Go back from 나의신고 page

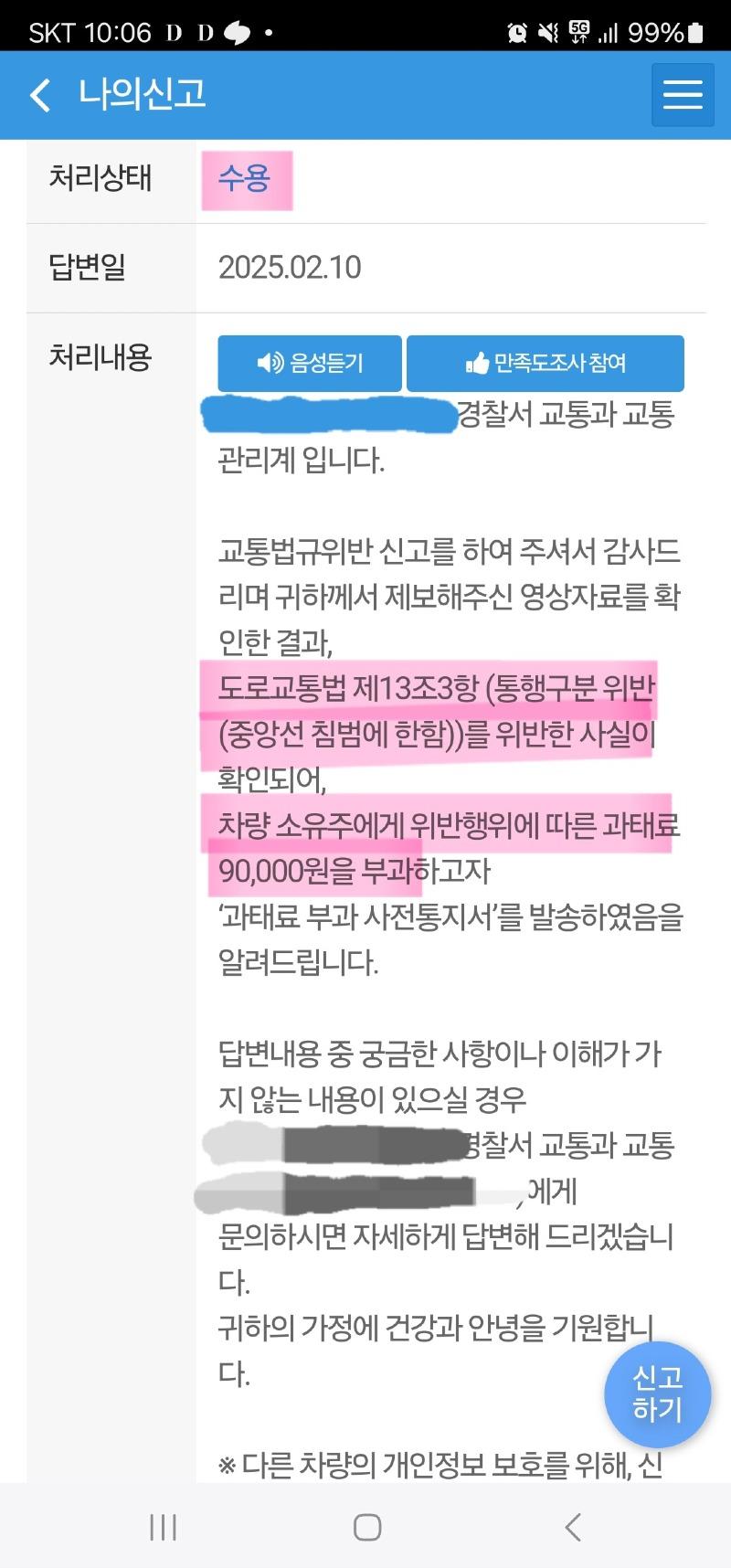pos(40,95)
